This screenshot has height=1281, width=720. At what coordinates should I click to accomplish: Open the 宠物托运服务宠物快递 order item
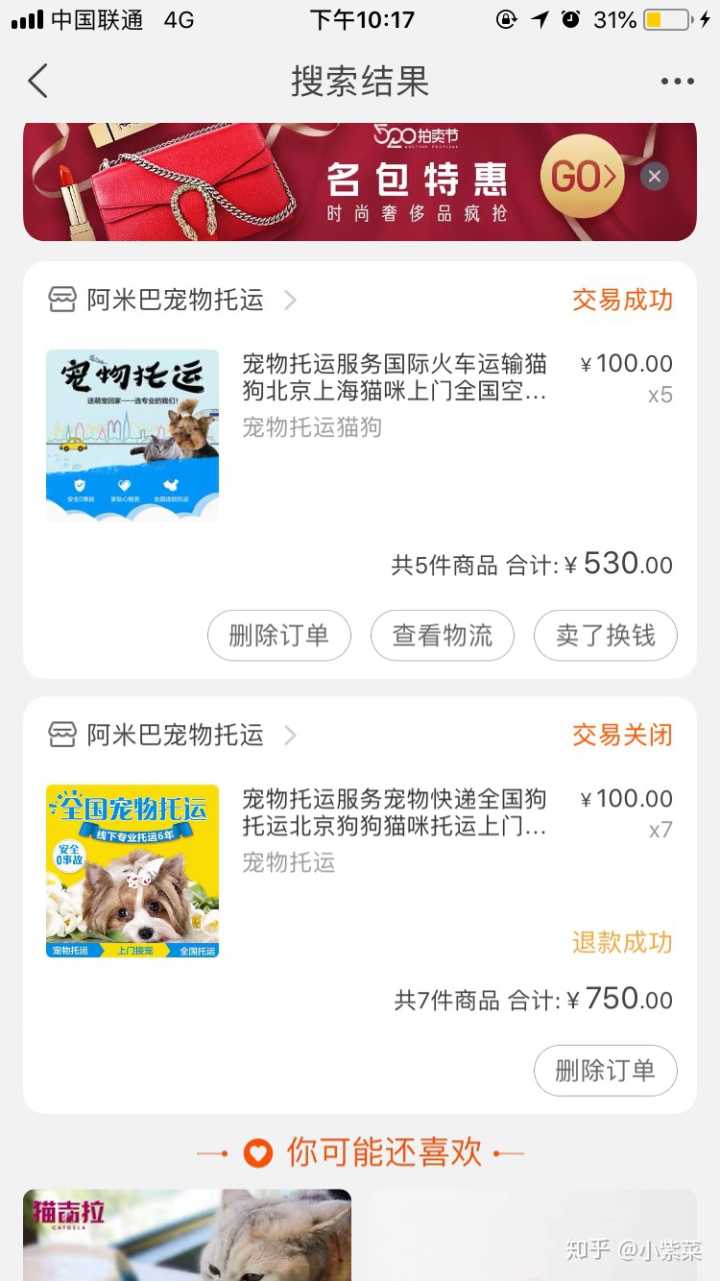[394, 812]
